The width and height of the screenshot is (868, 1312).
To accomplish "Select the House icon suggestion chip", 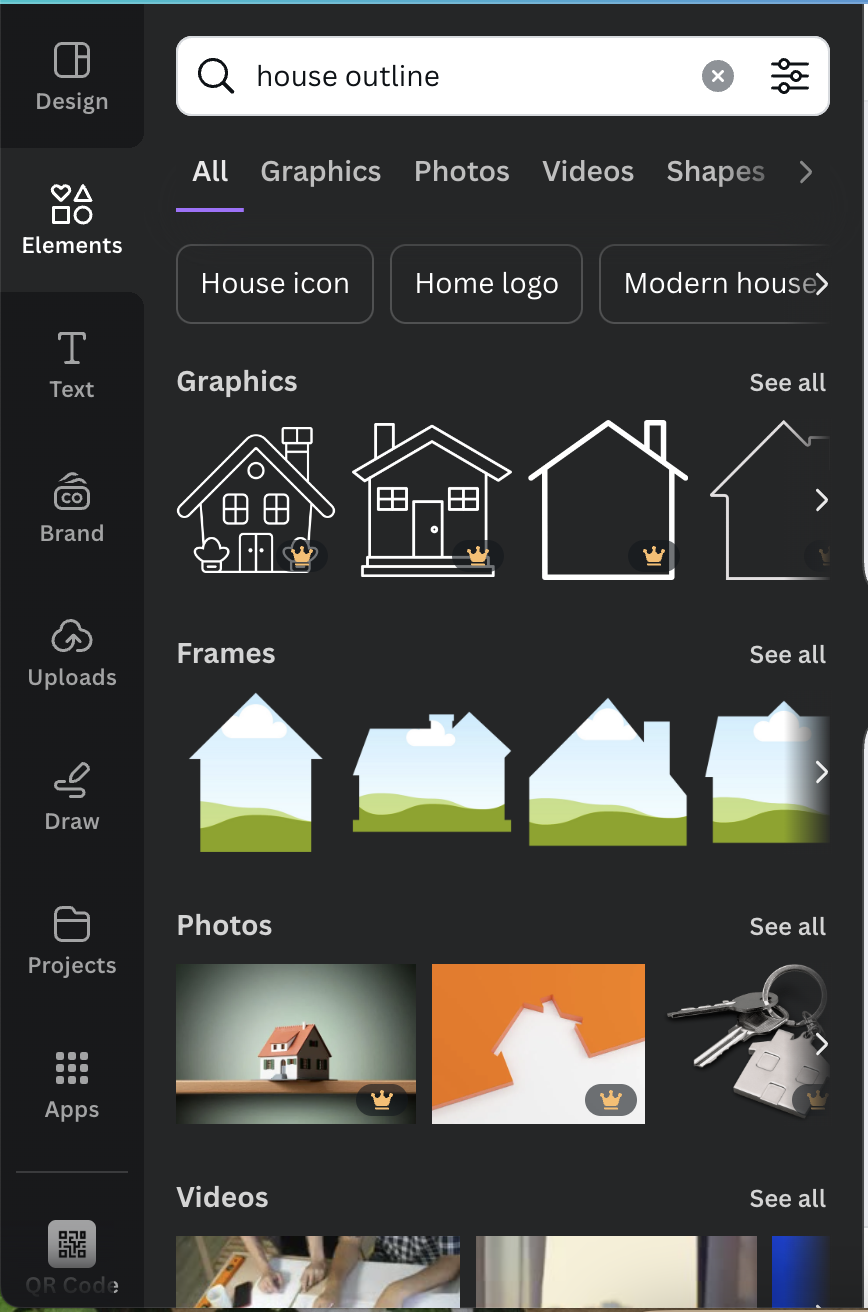I will [275, 284].
